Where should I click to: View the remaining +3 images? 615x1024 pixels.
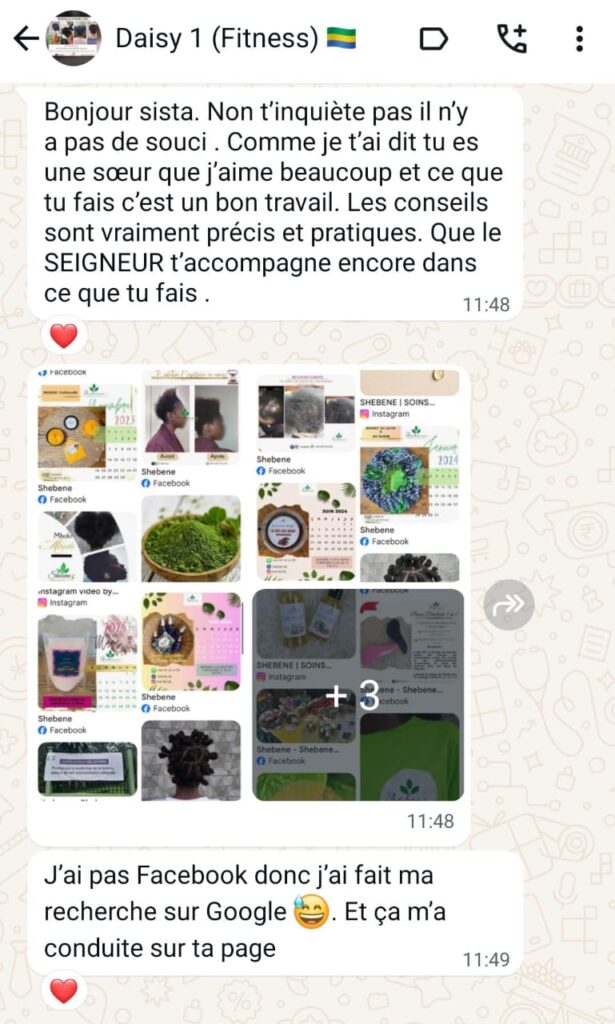pyautogui.click(x=357, y=694)
